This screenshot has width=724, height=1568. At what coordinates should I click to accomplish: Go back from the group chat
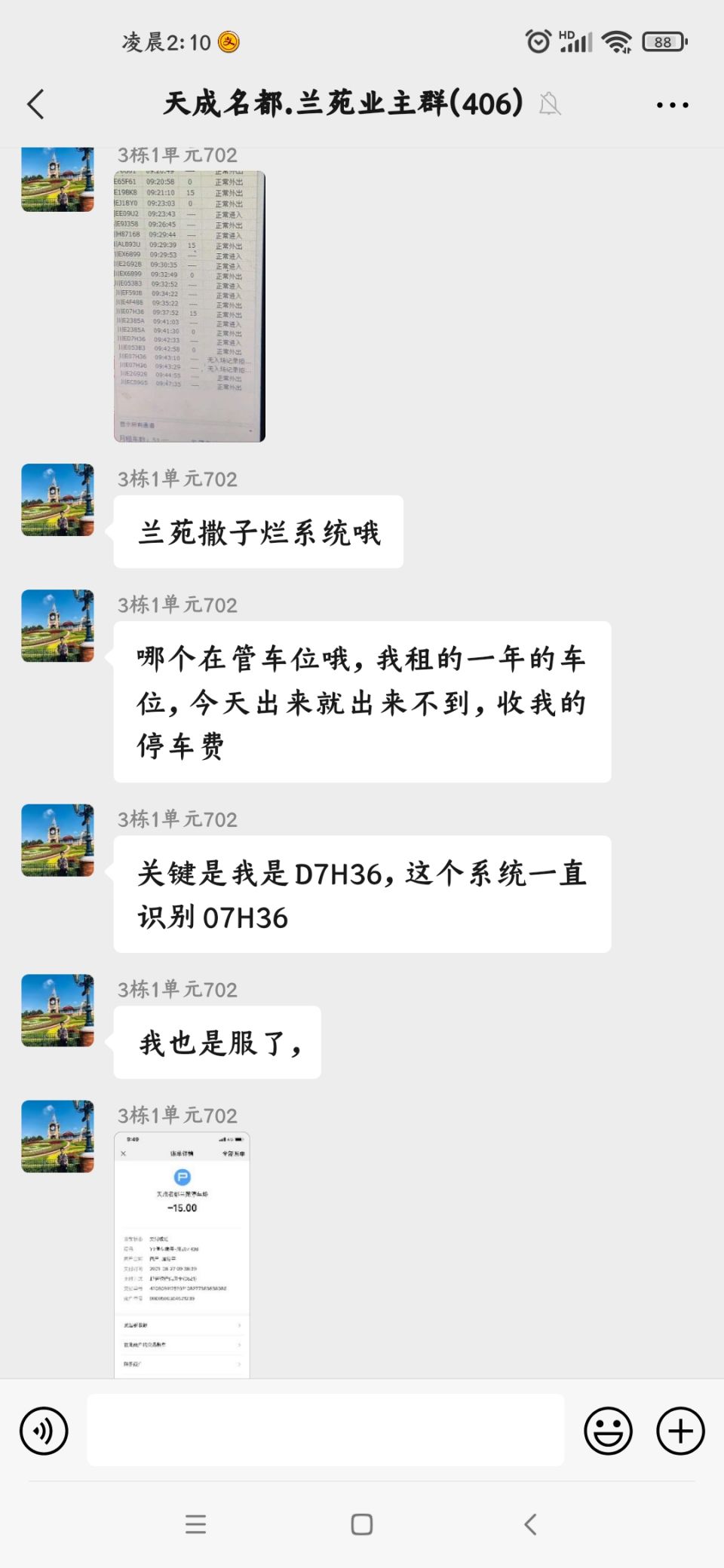point(36,104)
